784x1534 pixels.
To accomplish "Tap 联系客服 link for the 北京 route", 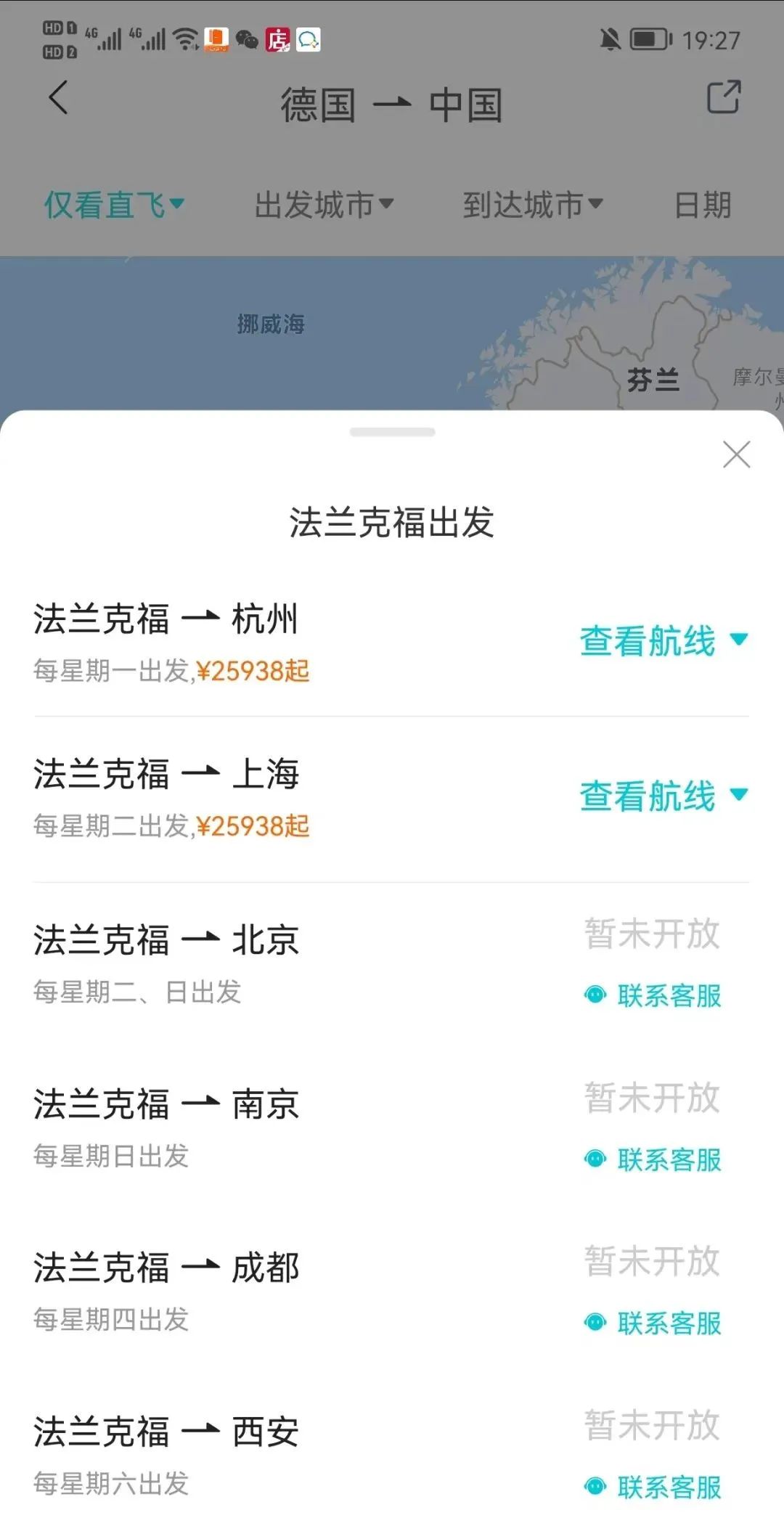I will 668,997.
